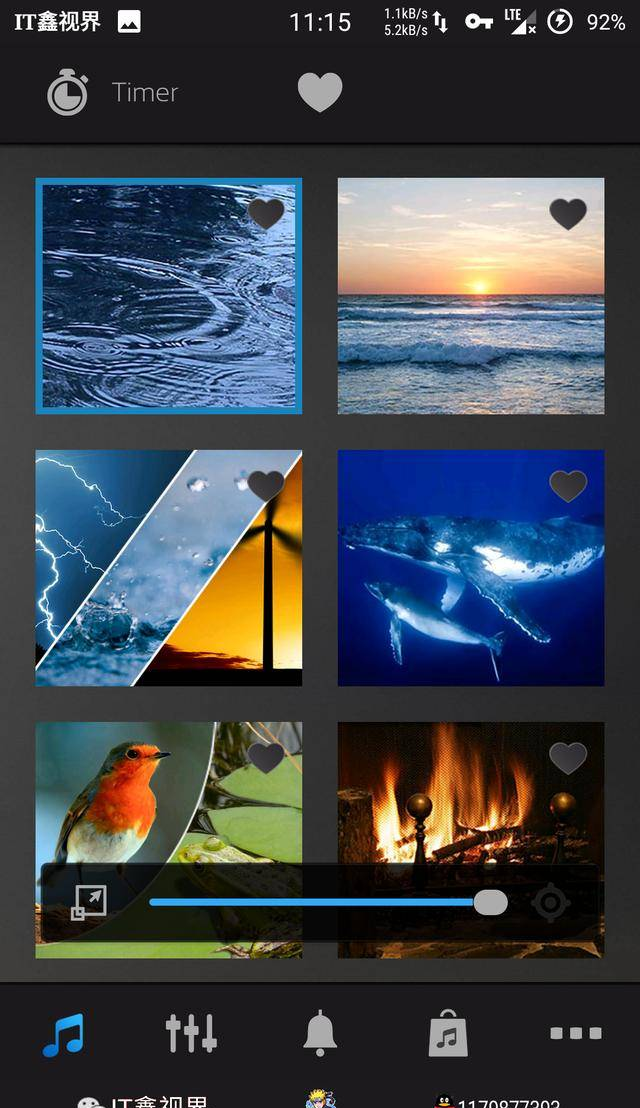This screenshot has width=640, height=1108.
Task: Favorite the rain ripples sound
Action: pyautogui.click(x=266, y=213)
